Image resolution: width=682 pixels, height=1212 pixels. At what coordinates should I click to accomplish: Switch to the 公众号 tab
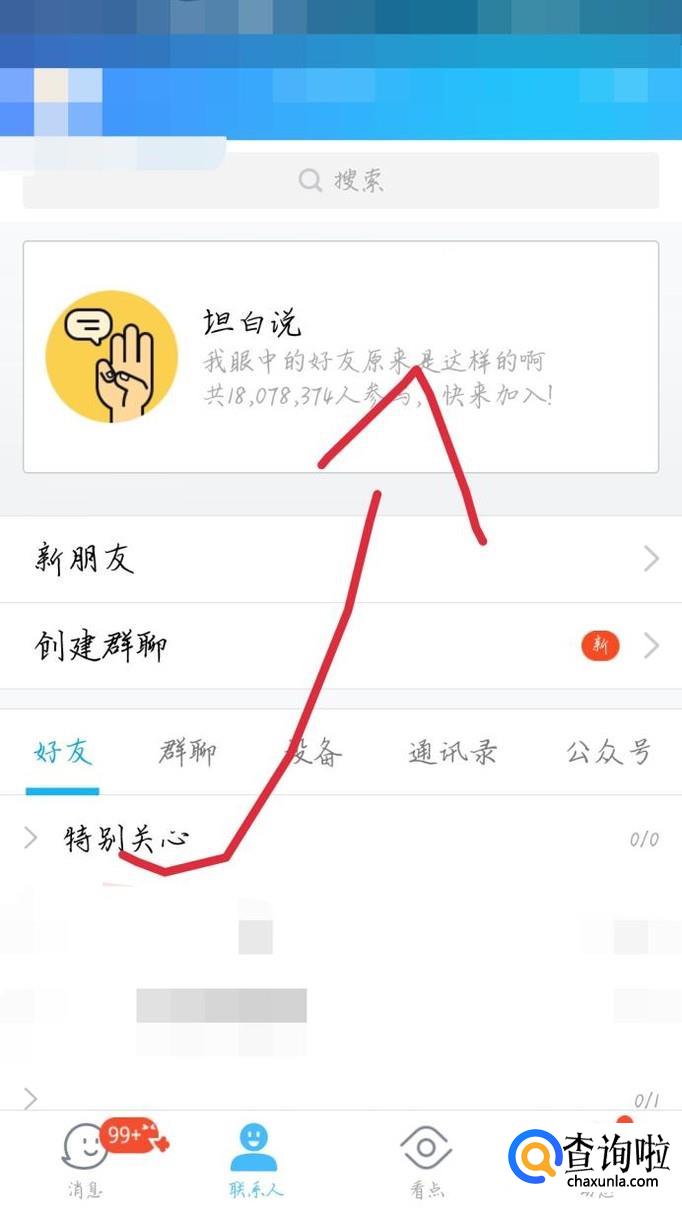(608, 752)
